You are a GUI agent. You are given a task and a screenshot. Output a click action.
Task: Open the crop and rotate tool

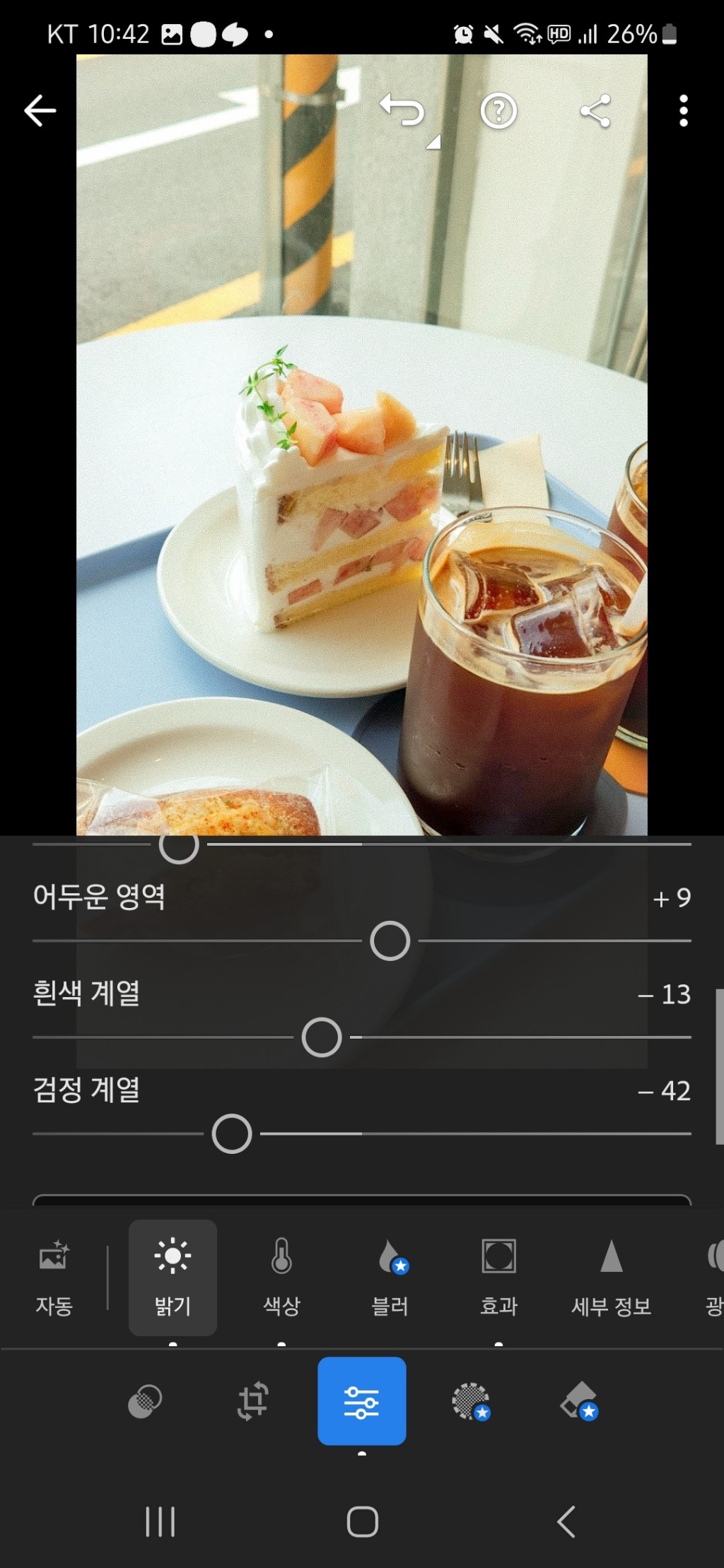[x=252, y=1401]
